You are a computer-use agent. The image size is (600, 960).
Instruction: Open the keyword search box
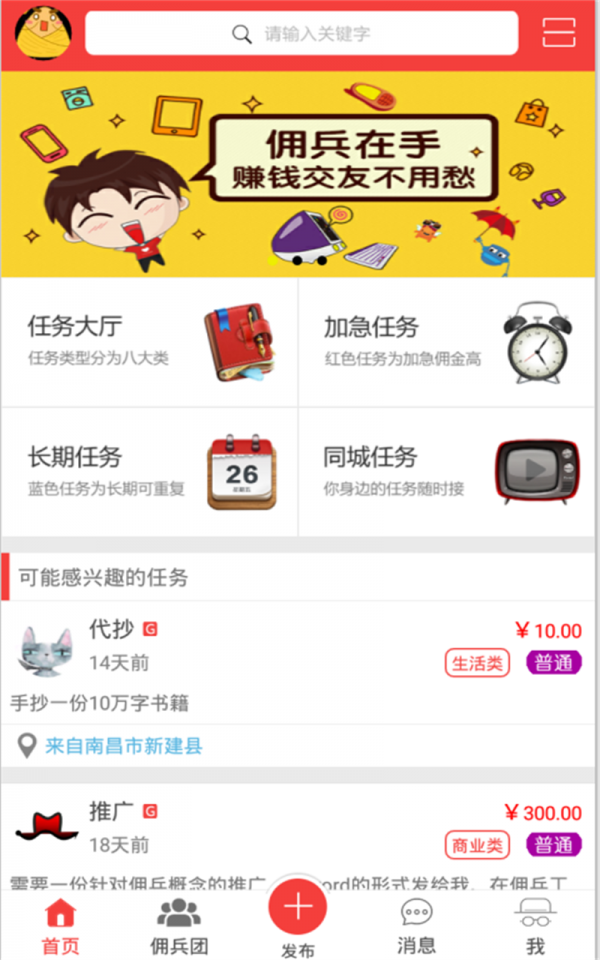[x=301, y=34]
